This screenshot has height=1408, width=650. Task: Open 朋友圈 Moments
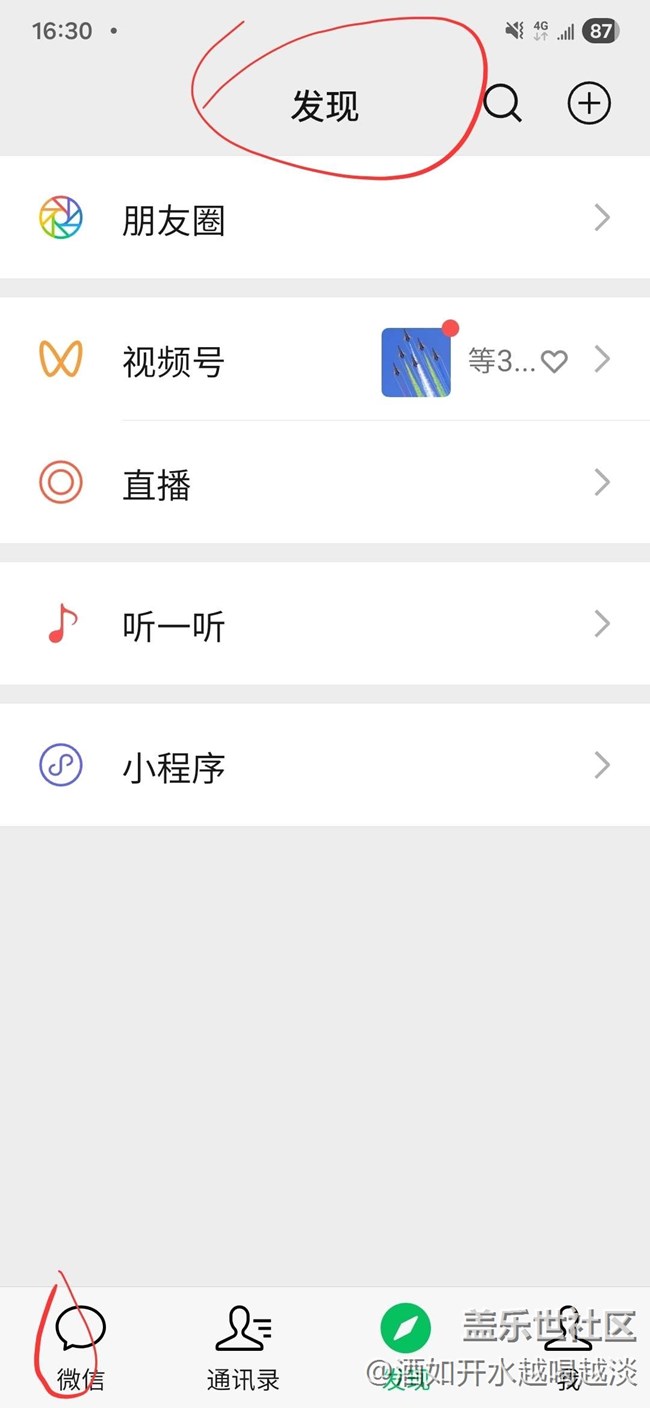325,219
